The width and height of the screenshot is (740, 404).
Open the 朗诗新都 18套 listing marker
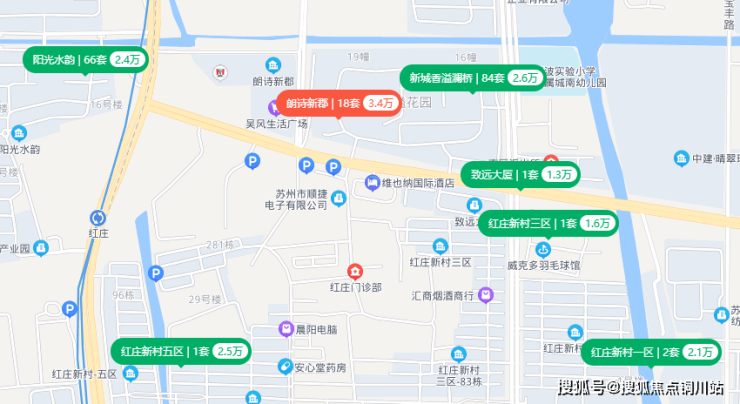click(x=338, y=103)
